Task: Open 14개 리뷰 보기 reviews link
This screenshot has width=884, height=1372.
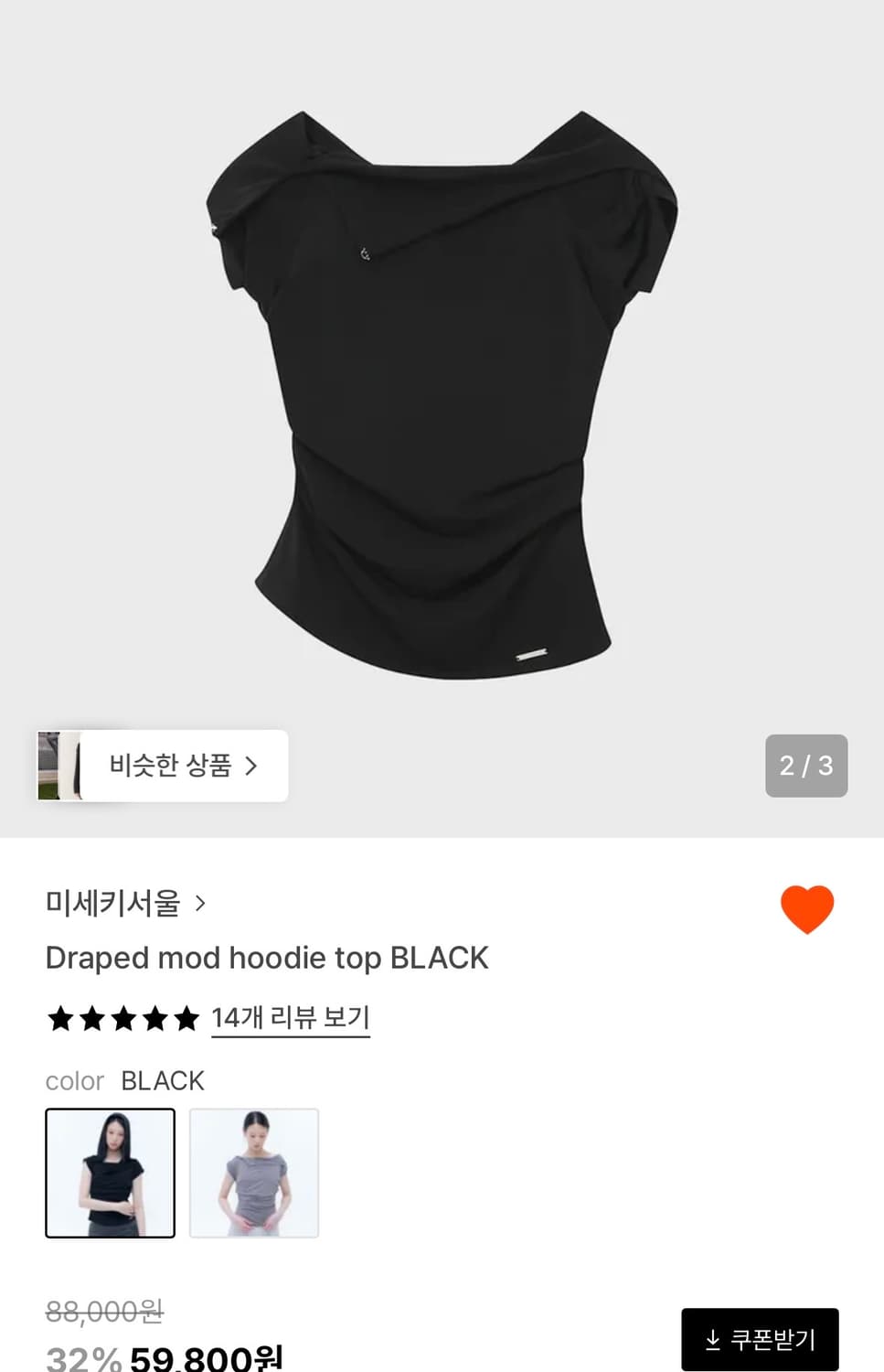Action: [290, 1016]
